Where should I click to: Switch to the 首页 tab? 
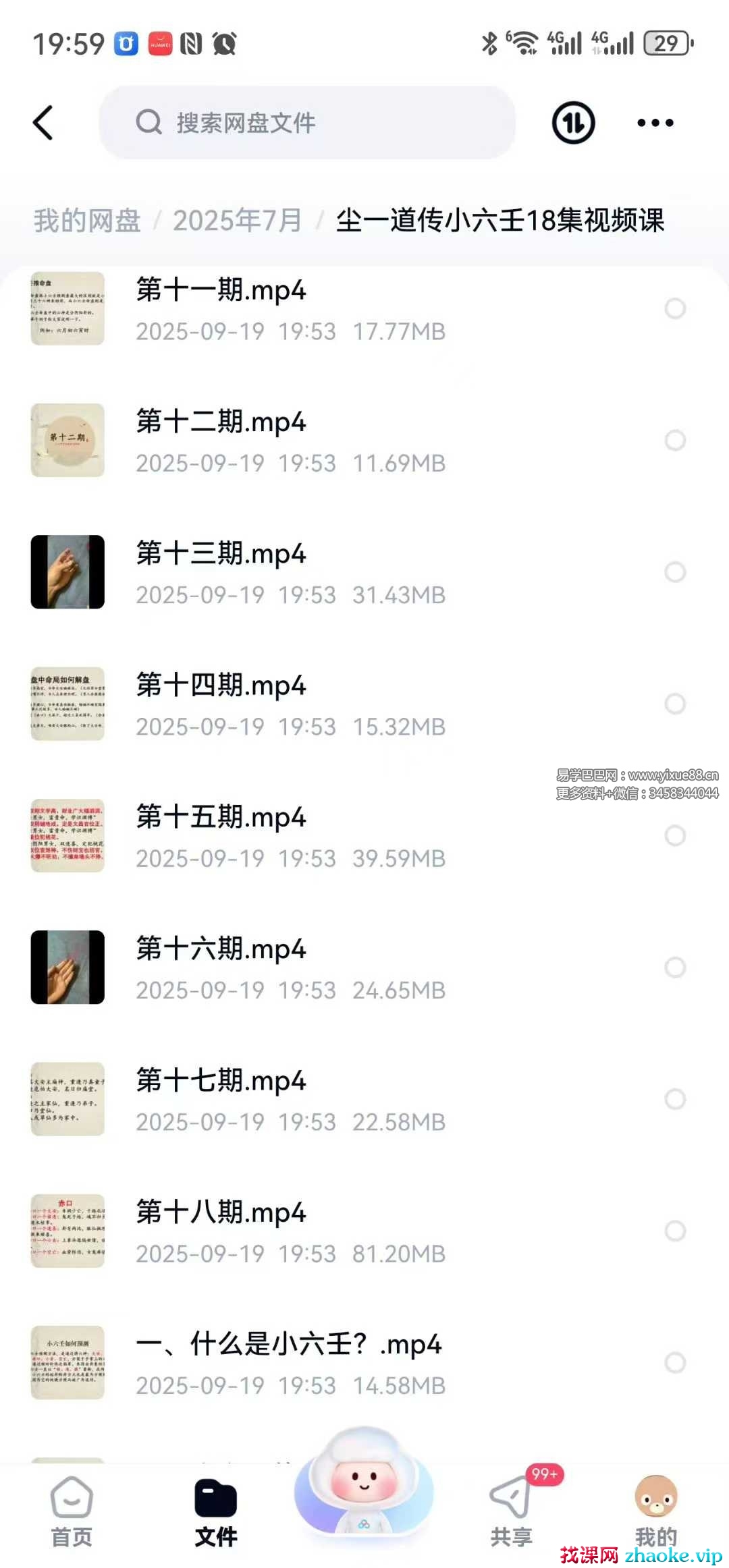click(x=72, y=1511)
